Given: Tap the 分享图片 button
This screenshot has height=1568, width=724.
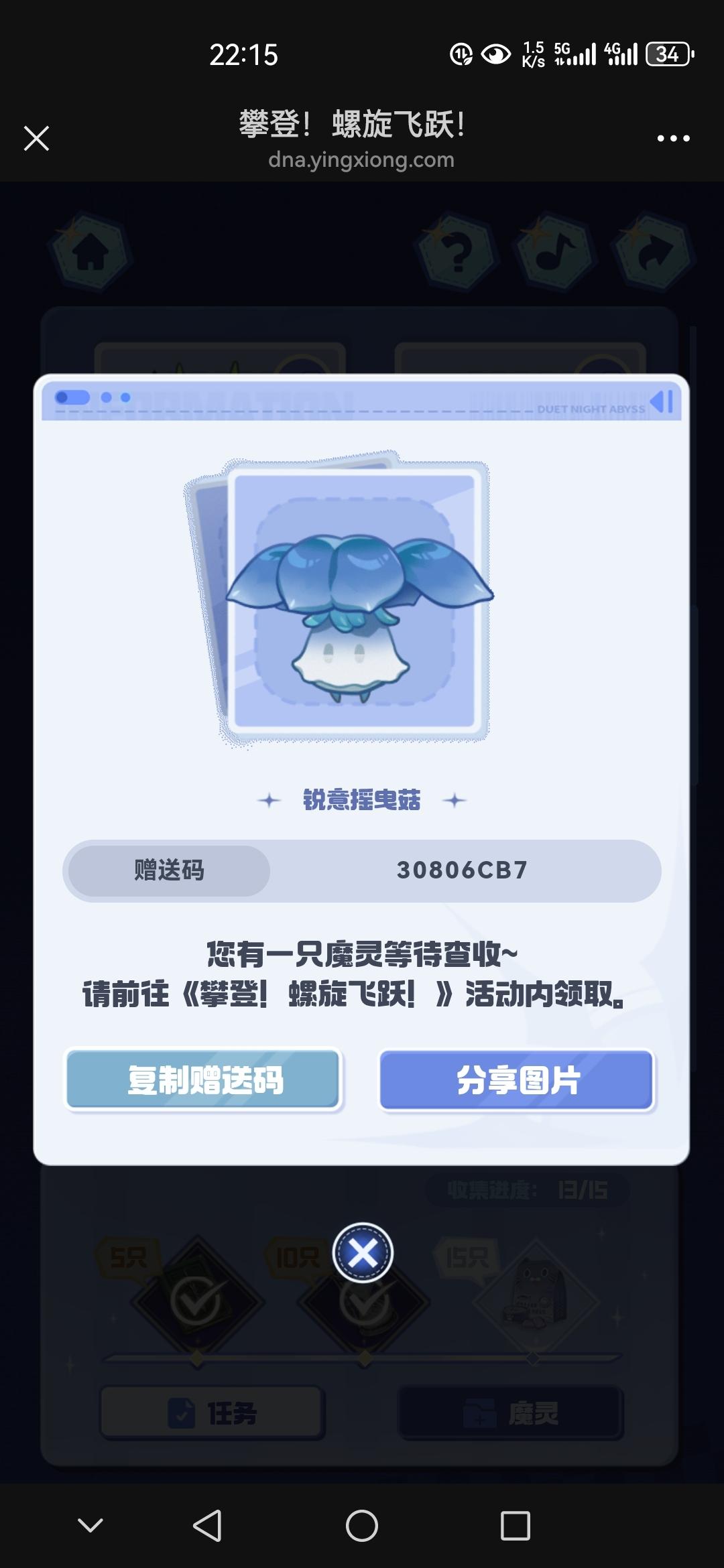Looking at the screenshot, I should [x=517, y=1080].
